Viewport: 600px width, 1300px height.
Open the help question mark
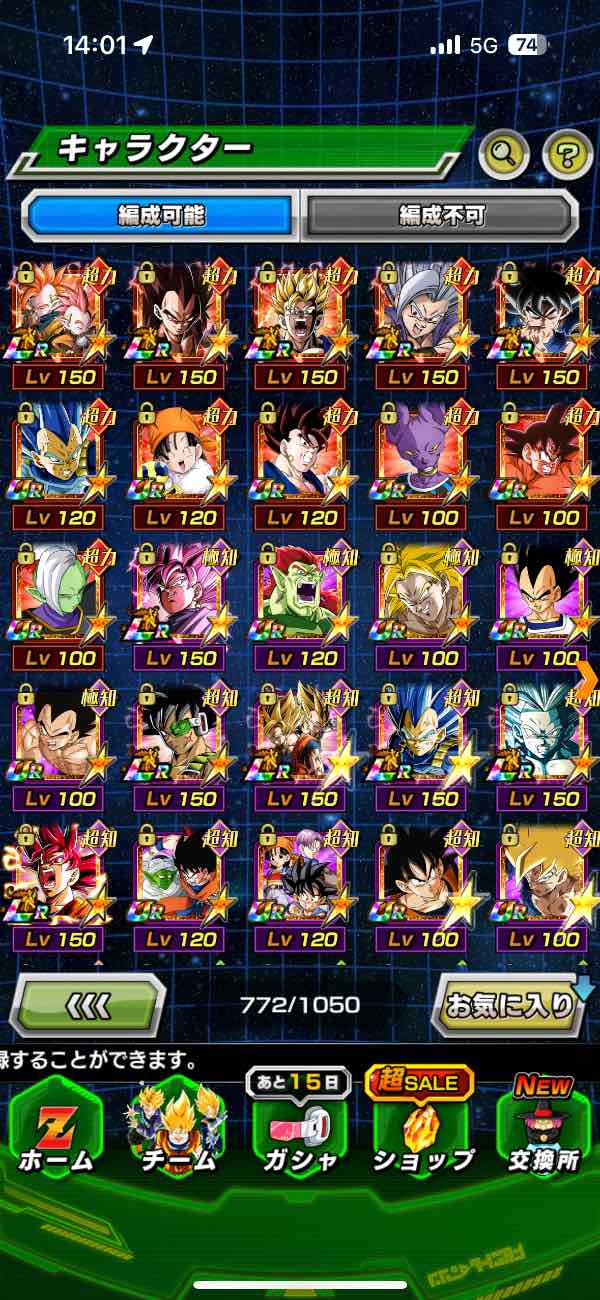point(567,153)
